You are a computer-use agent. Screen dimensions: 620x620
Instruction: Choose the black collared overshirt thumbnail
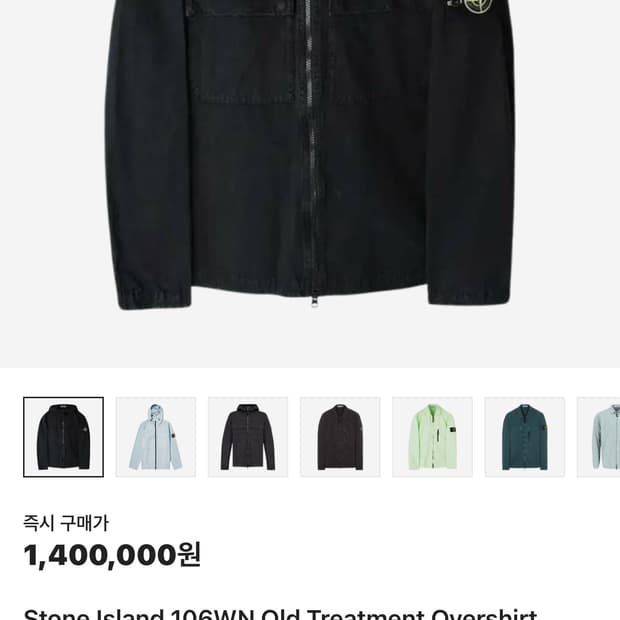[340, 437]
